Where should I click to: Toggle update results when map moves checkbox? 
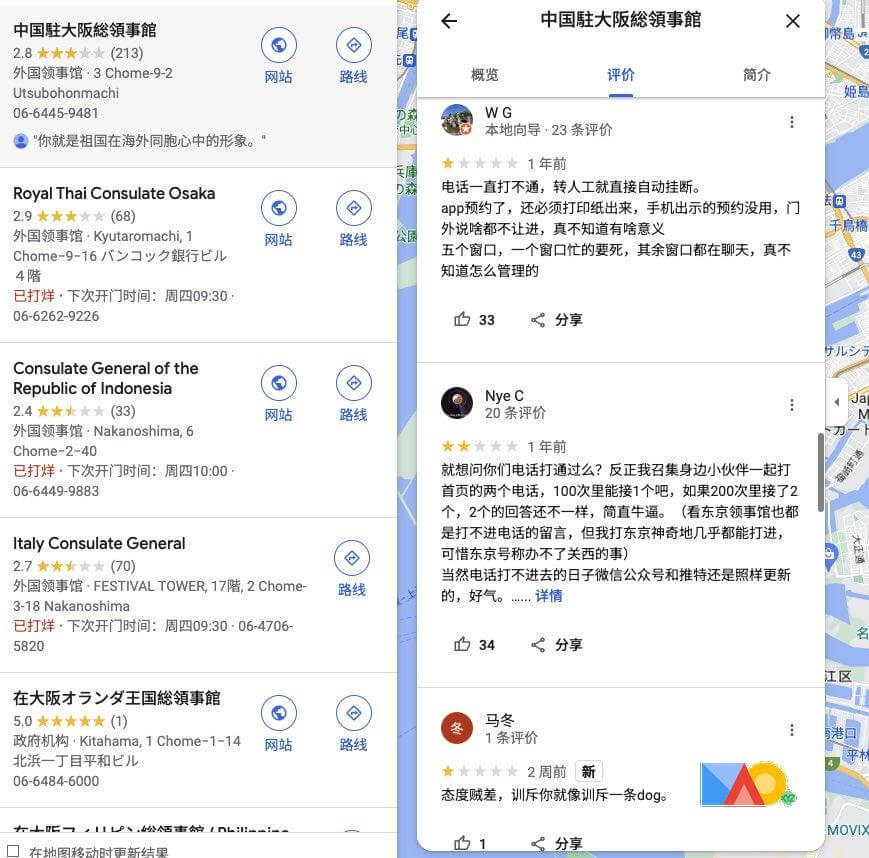pos(14,851)
